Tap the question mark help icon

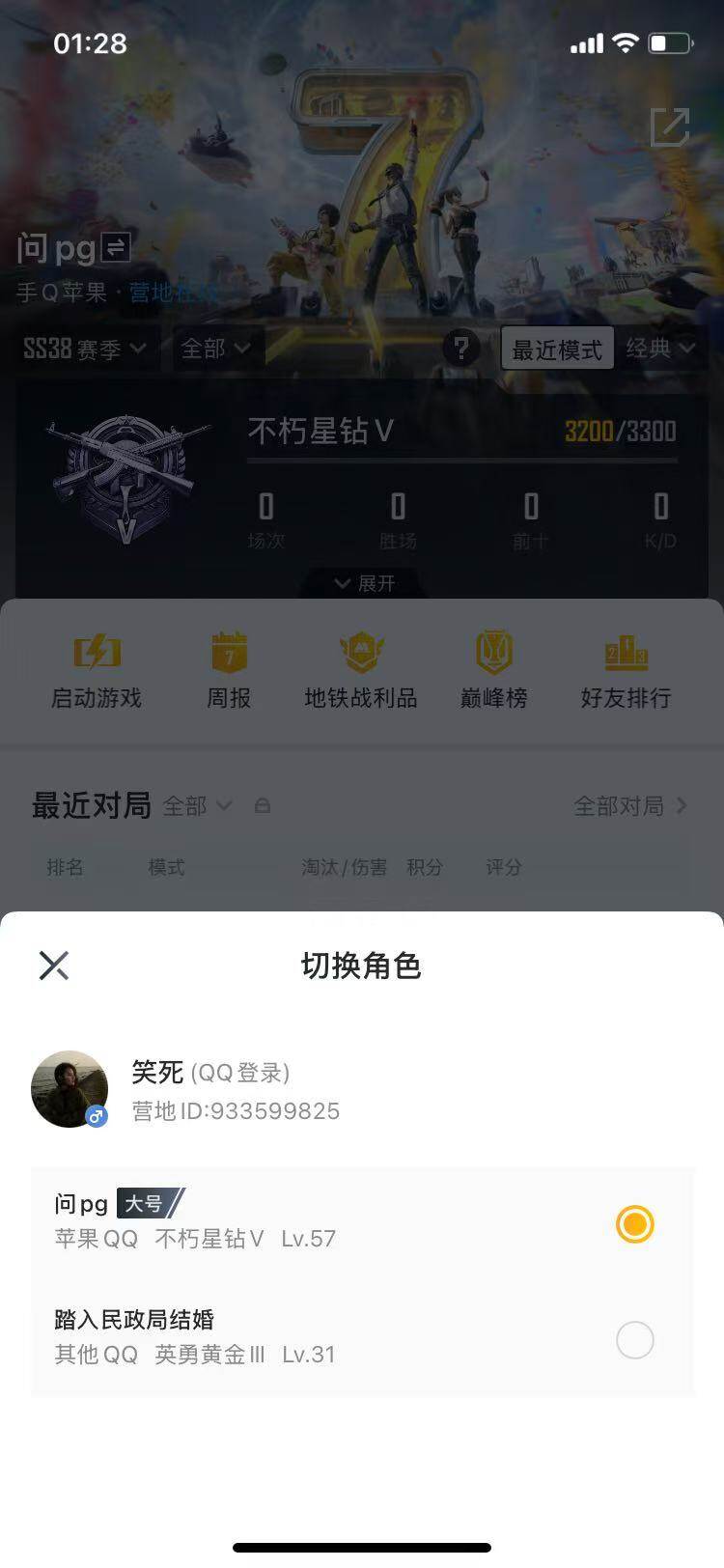click(x=461, y=348)
